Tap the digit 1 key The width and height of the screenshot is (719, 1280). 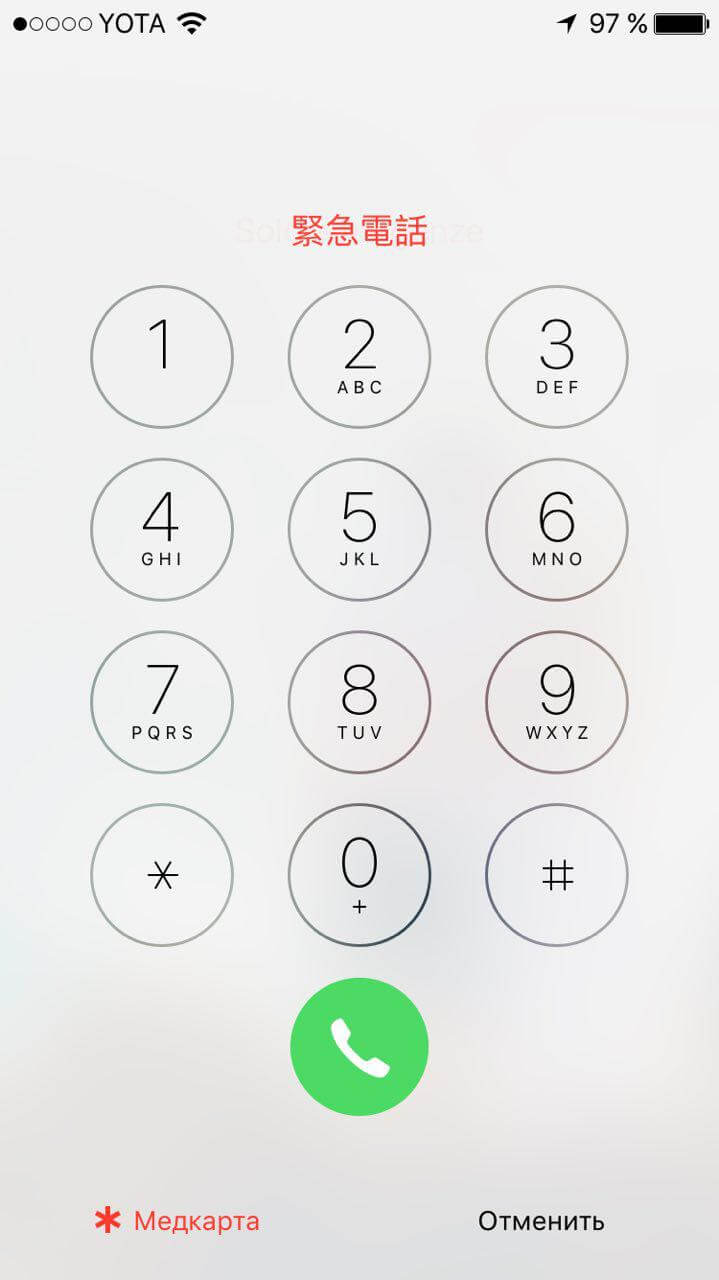tap(162, 357)
